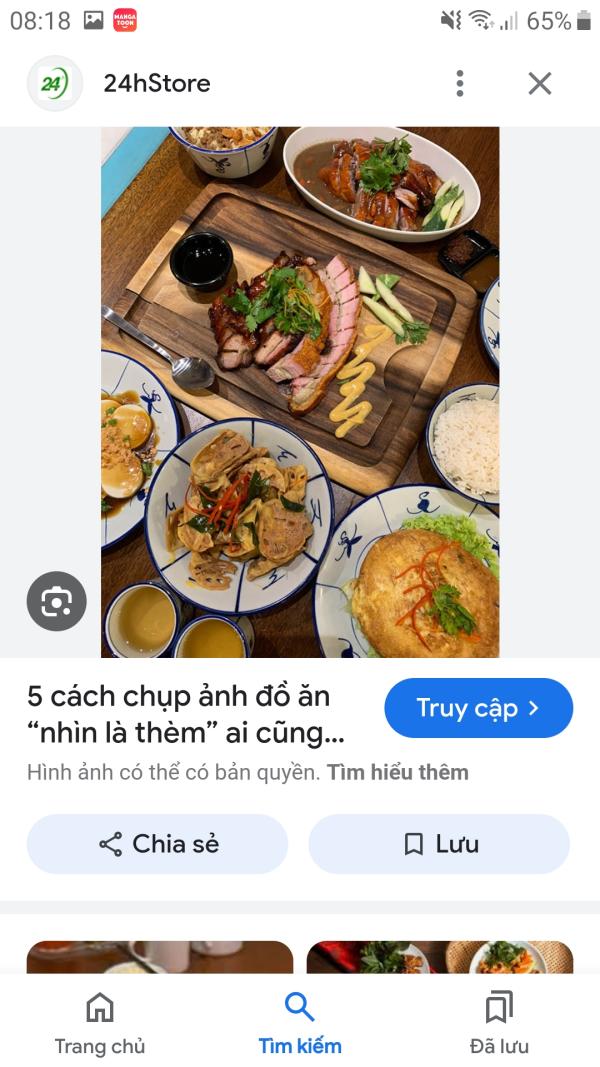Close the image viewer
The width and height of the screenshot is (600, 1067).
[540, 83]
